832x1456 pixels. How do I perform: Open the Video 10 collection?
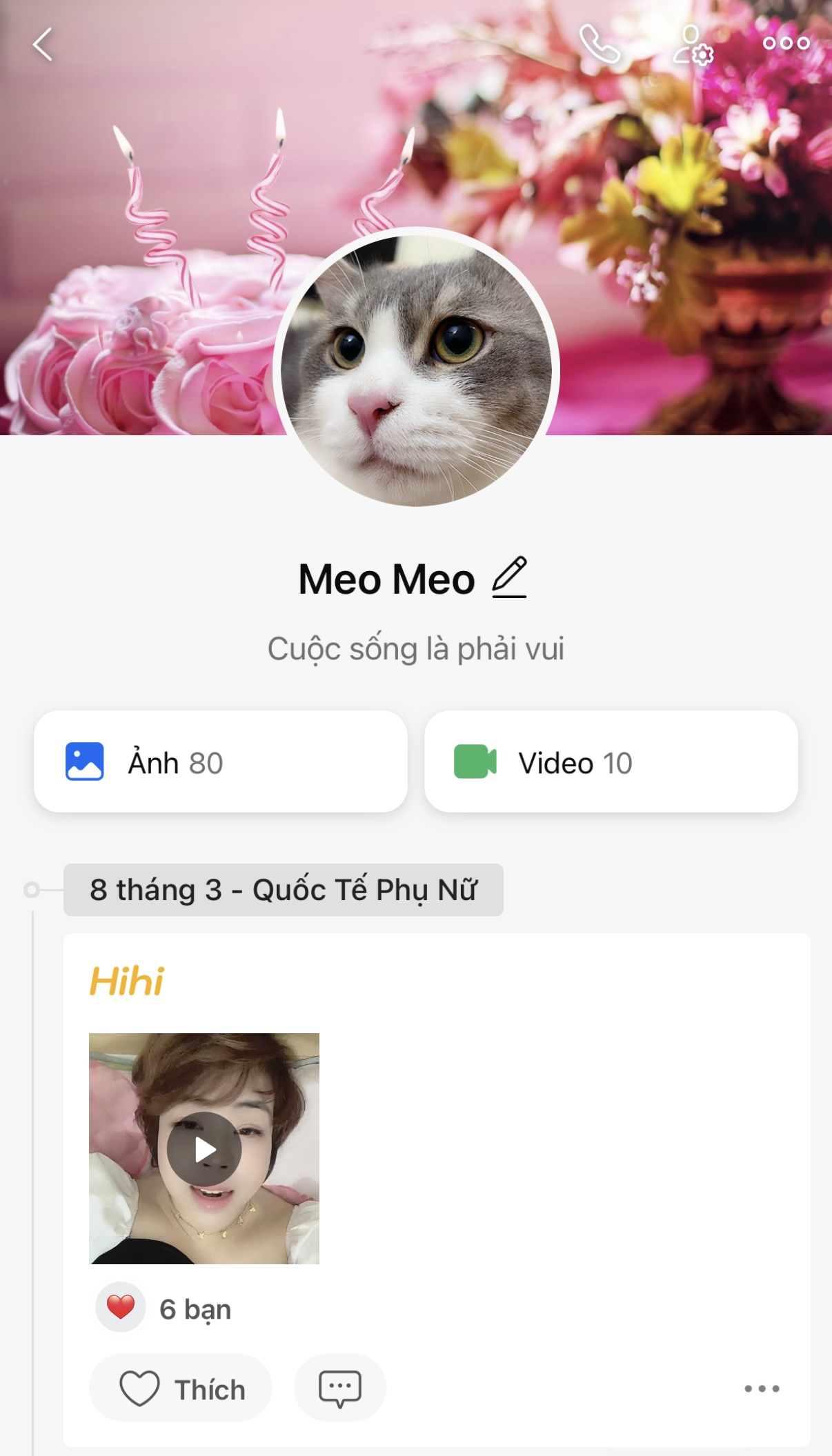(611, 762)
